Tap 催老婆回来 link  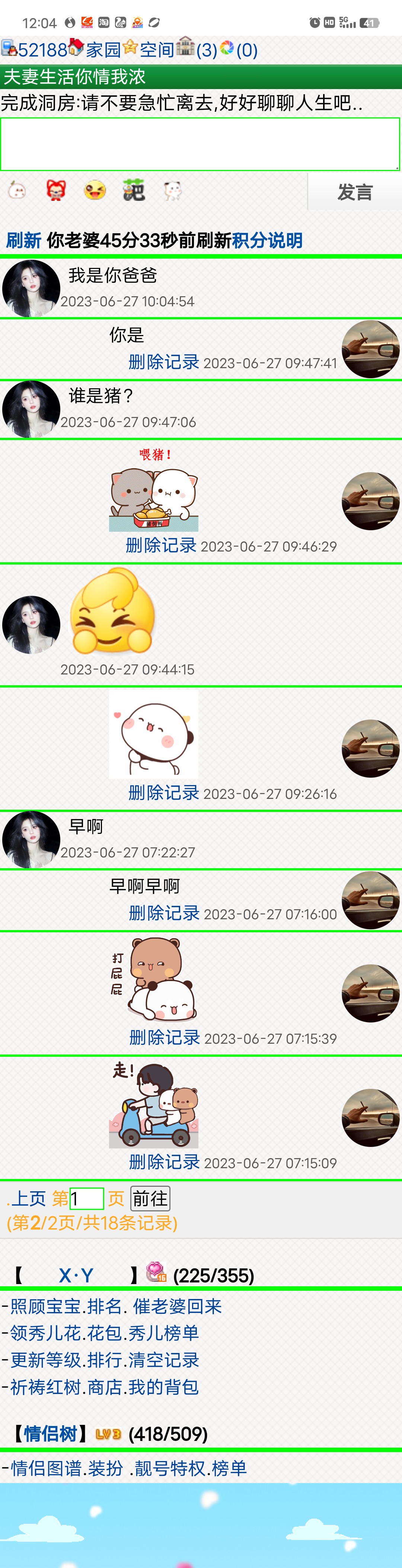(177, 1306)
